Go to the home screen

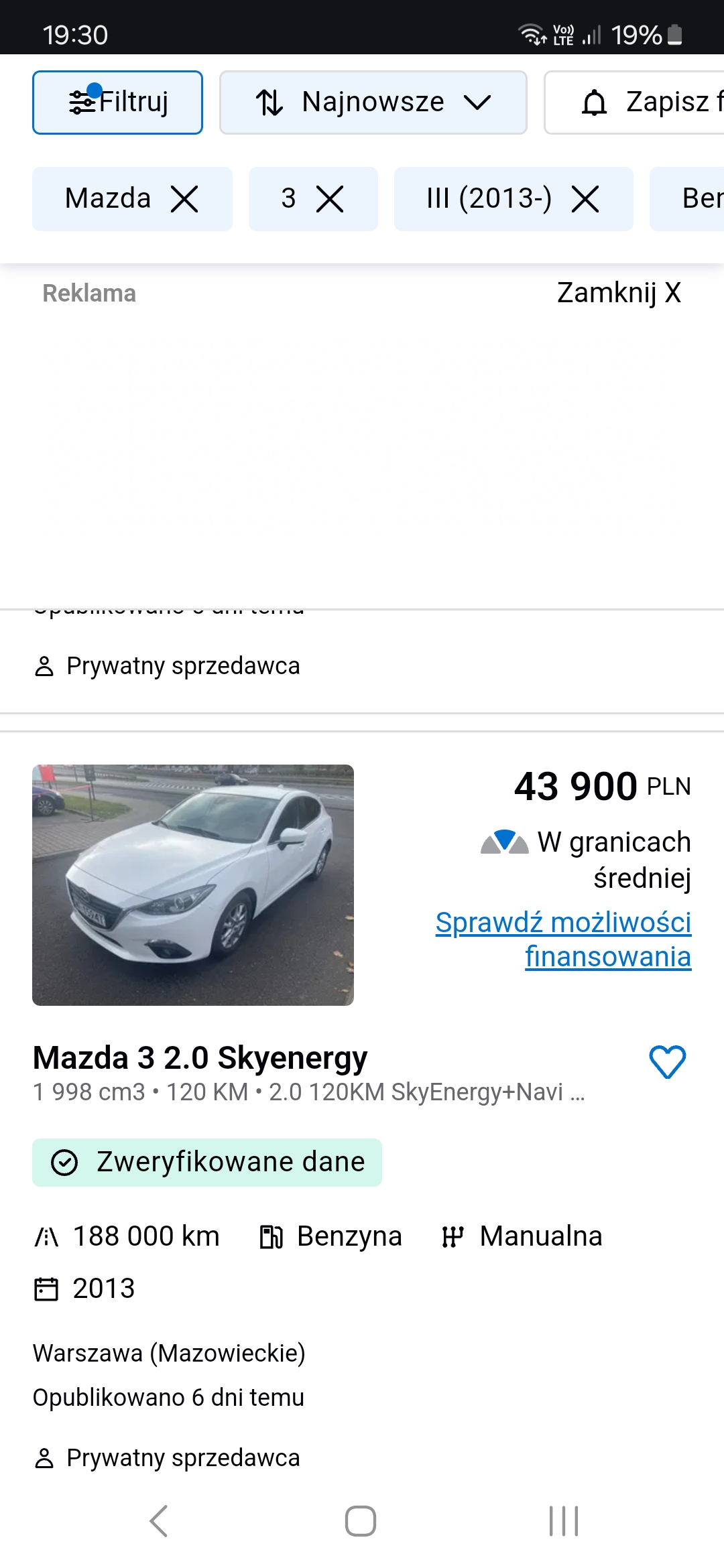[x=361, y=1520]
